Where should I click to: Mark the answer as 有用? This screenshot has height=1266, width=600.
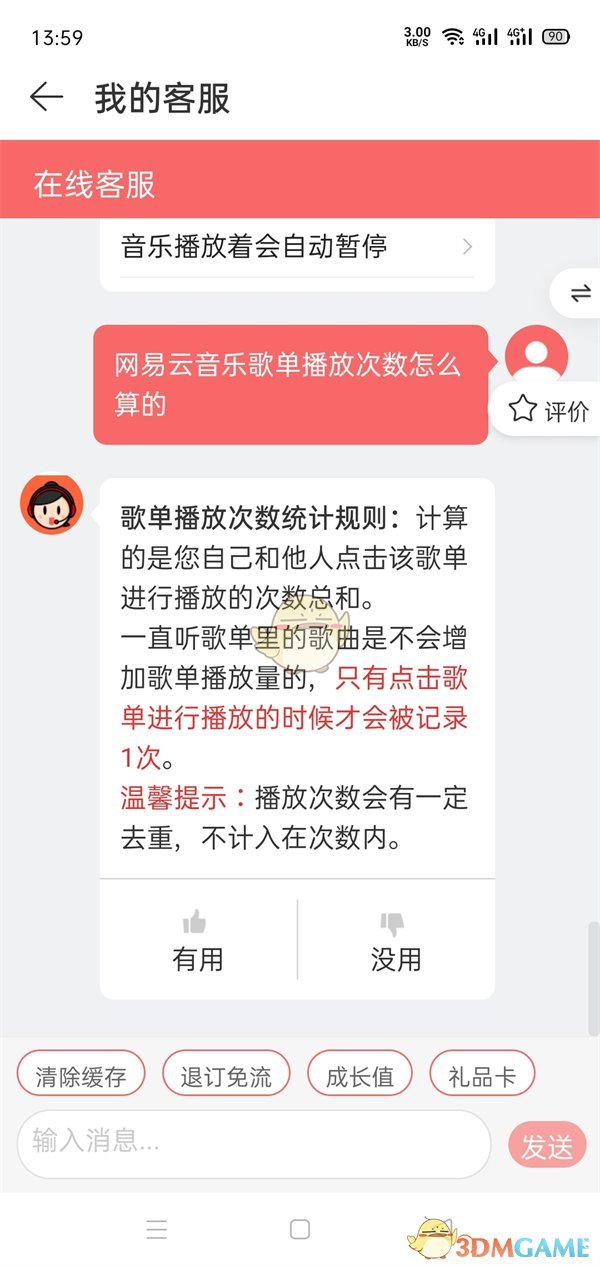pyautogui.click(x=198, y=940)
